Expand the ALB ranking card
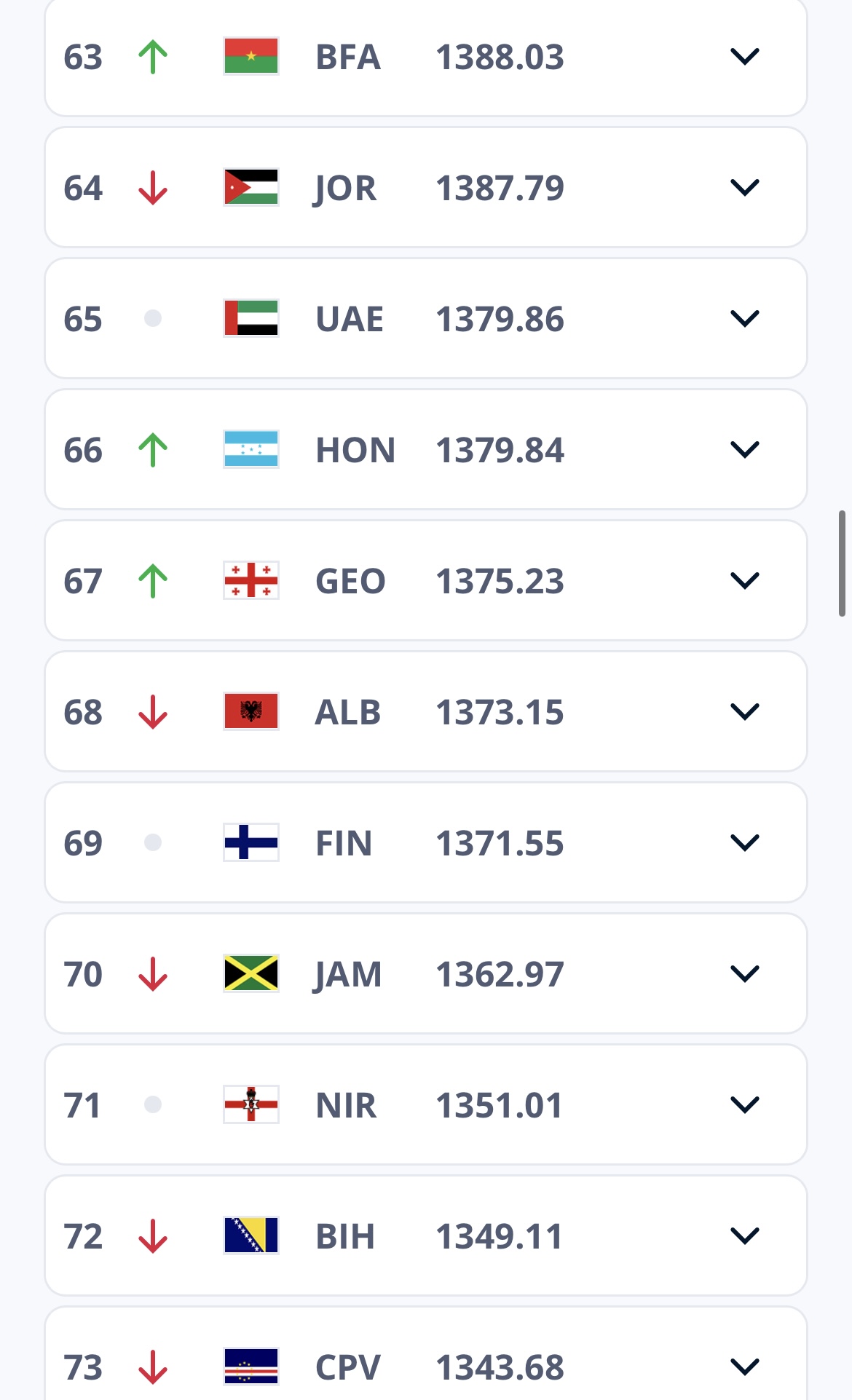The image size is (852, 1400). 744,712
